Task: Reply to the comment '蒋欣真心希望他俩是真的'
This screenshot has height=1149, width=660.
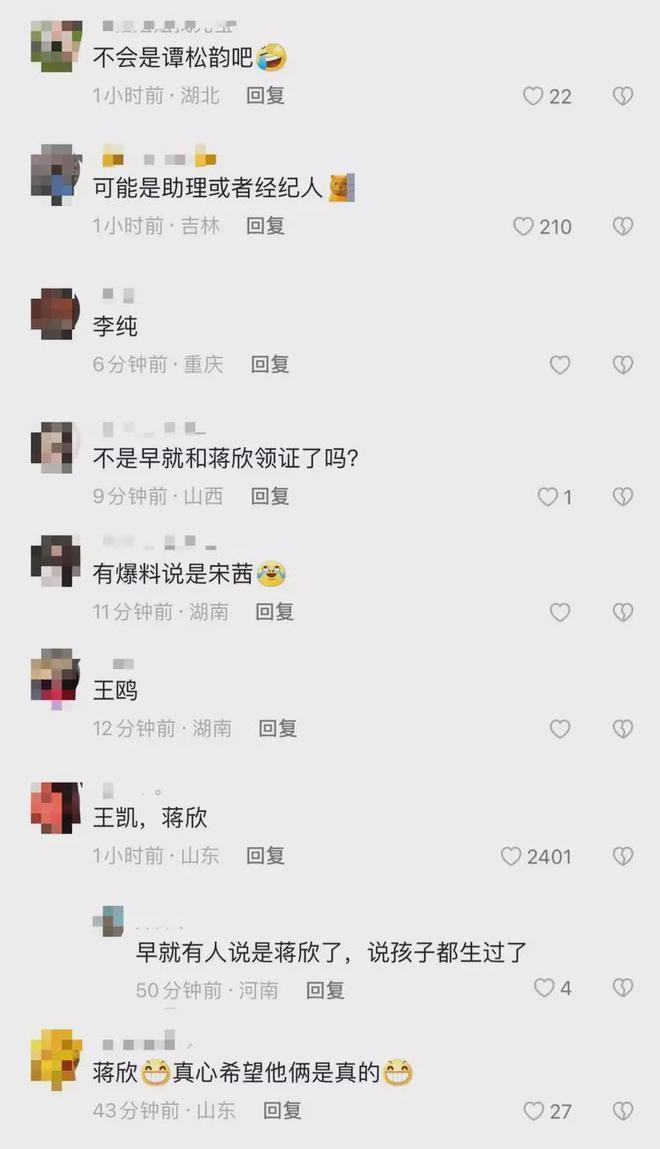Action: point(282,1111)
